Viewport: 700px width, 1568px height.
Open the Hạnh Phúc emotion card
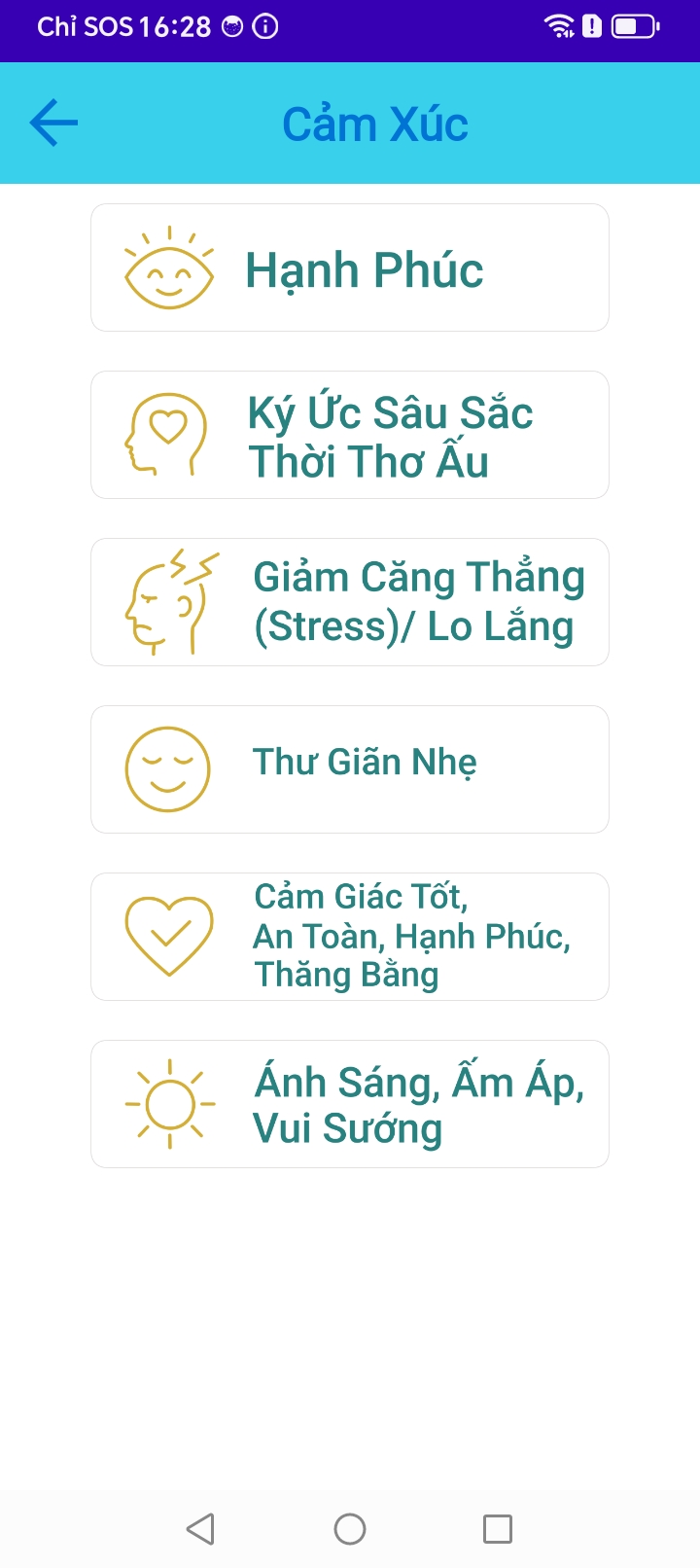click(350, 268)
